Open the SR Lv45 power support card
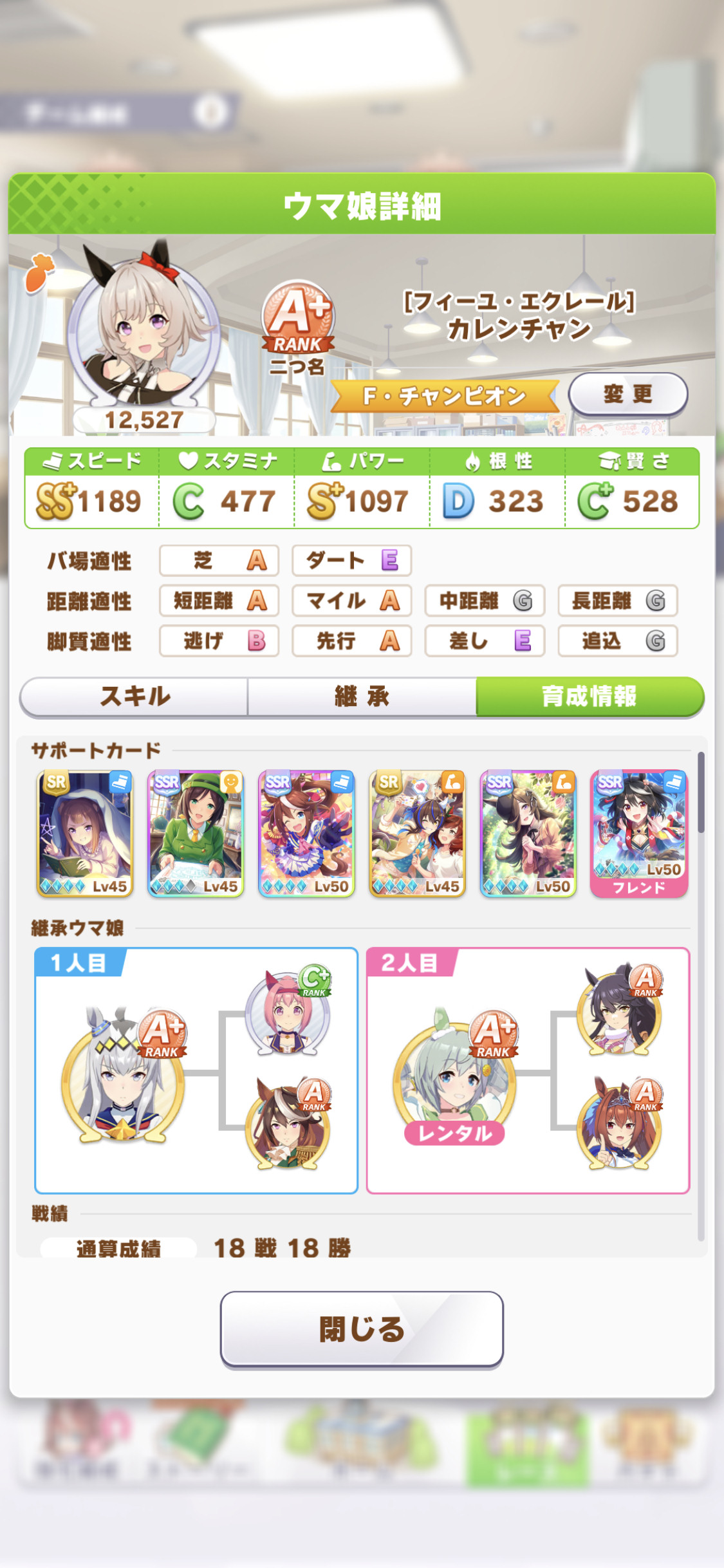The image size is (724, 1568). point(417,834)
